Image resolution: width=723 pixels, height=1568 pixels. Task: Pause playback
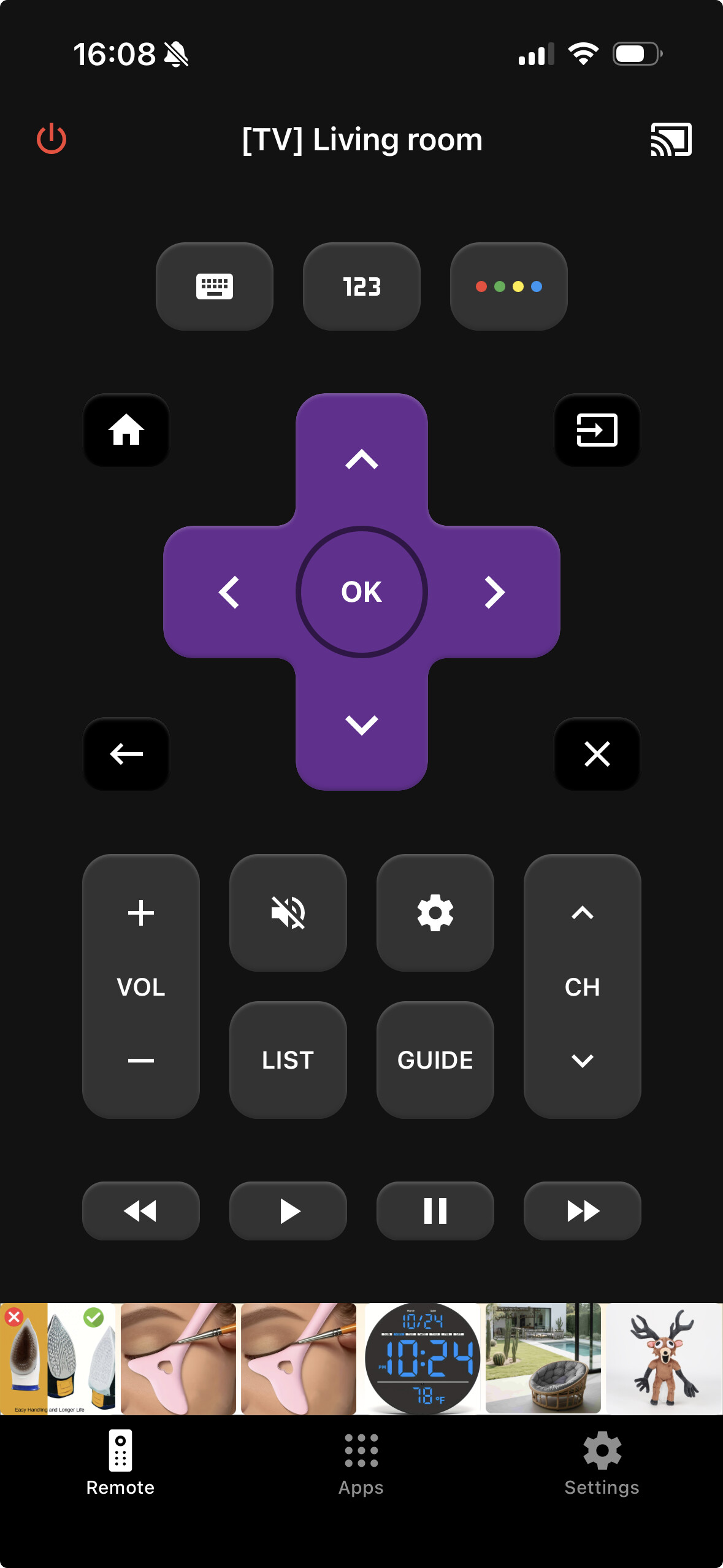point(435,1211)
